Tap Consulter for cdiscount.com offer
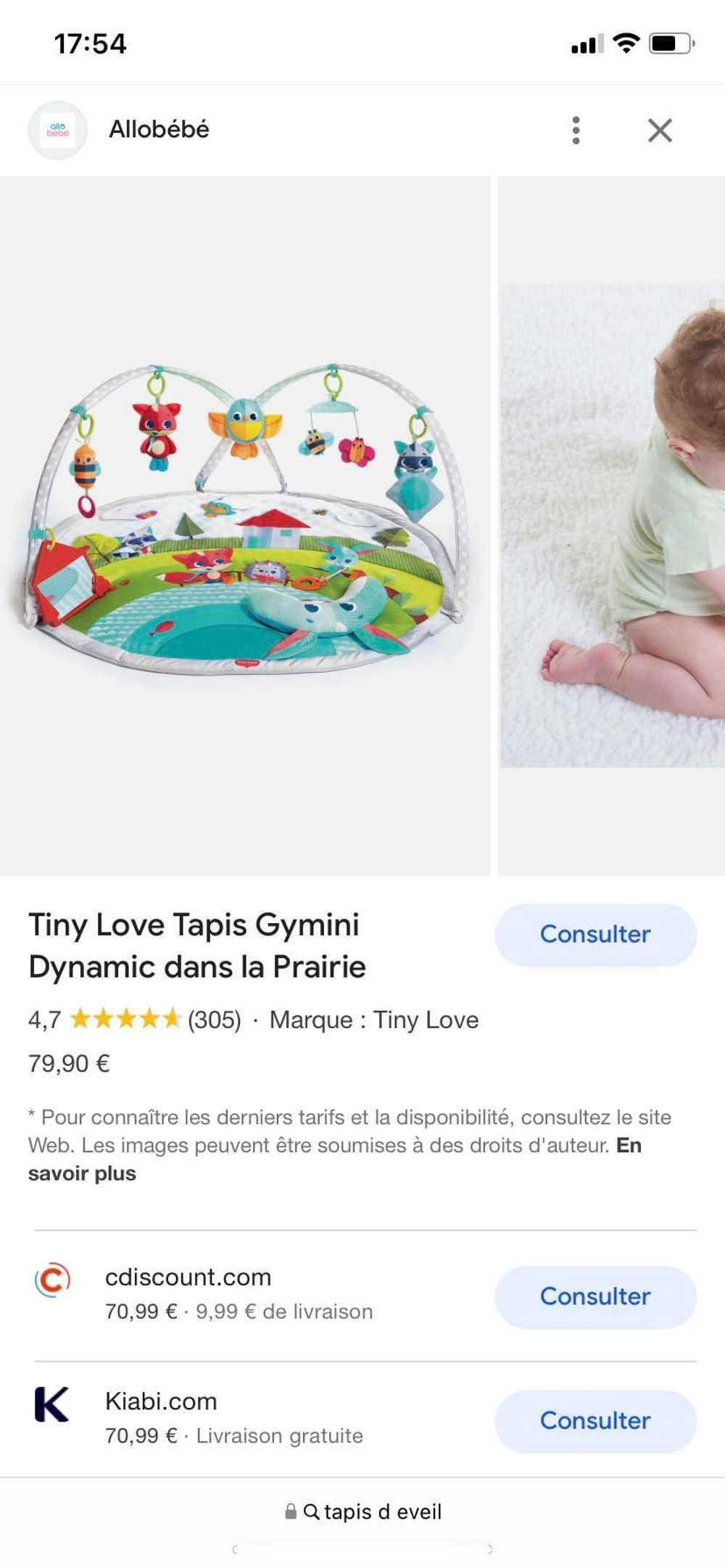Image resolution: width=725 pixels, height=1568 pixels. [x=595, y=1297]
